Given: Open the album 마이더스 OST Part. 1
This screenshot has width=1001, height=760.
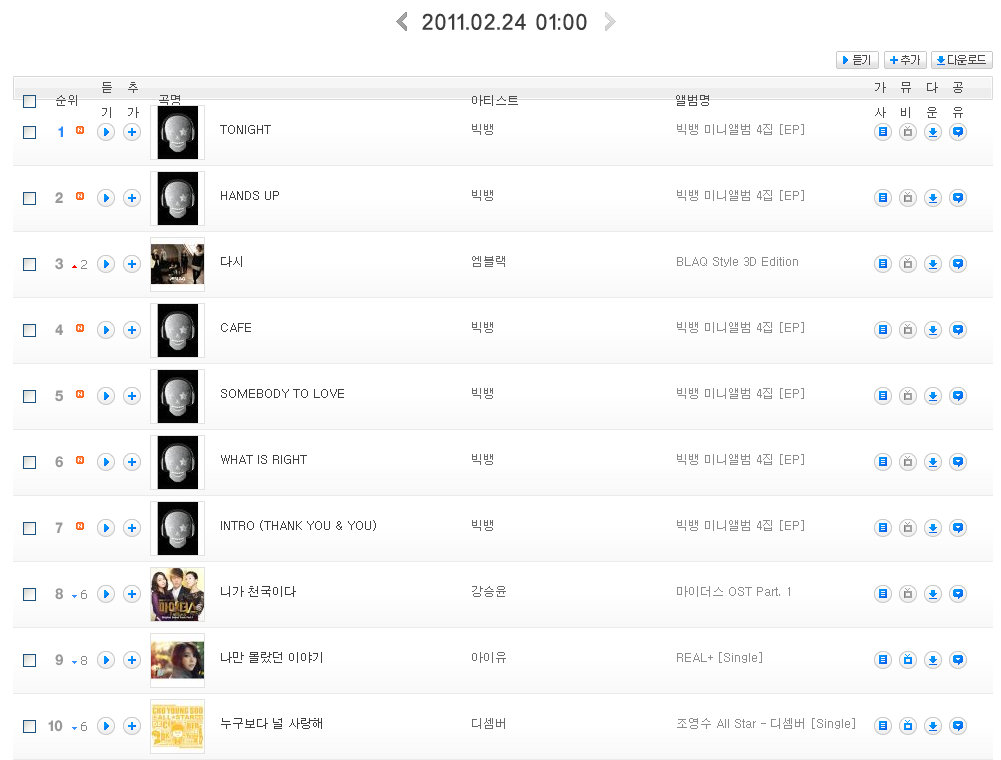Looking at the screenshot, I should [733, 592].
